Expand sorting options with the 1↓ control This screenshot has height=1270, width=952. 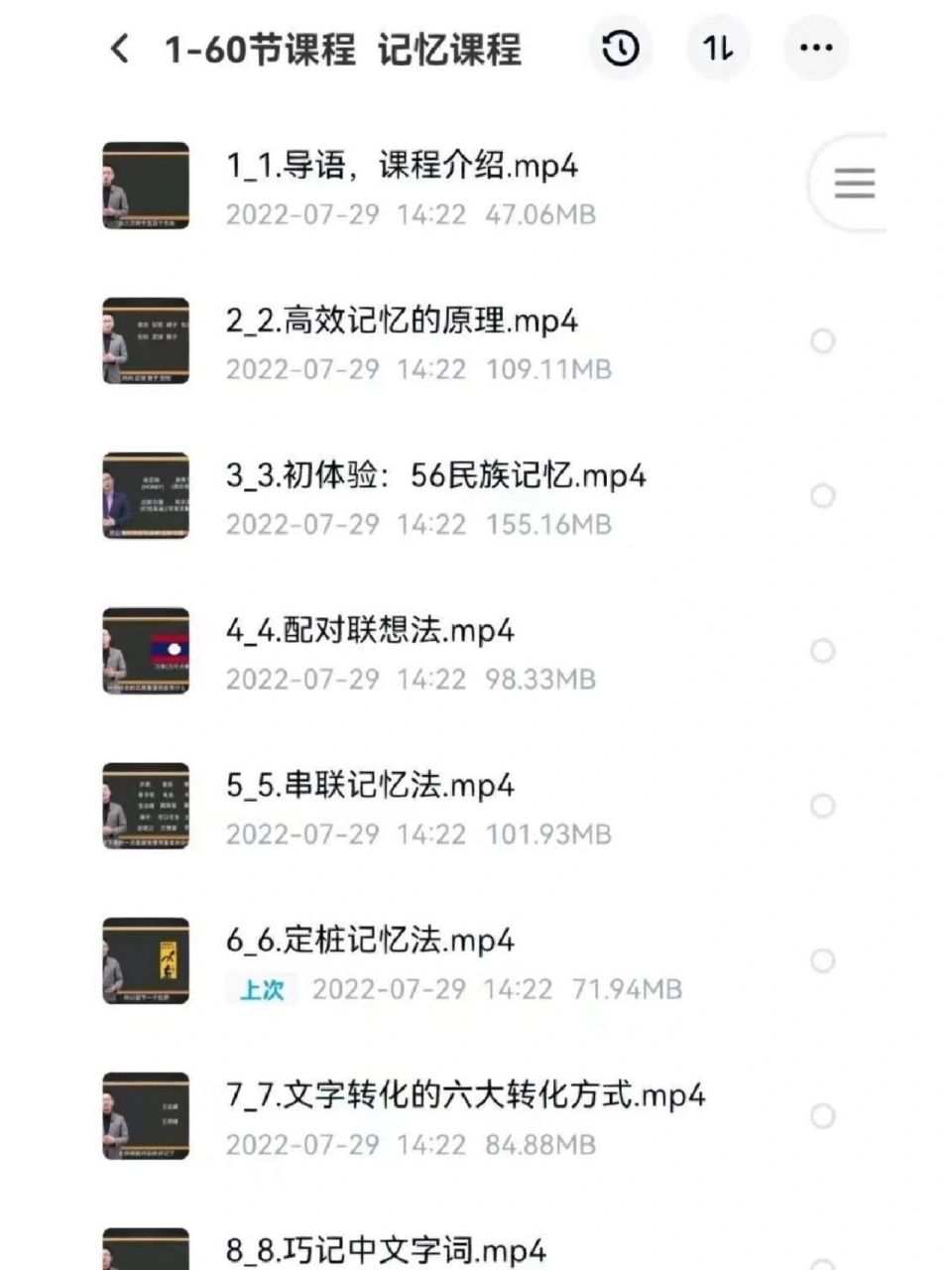pyautogui.click(x=716, y=48)
